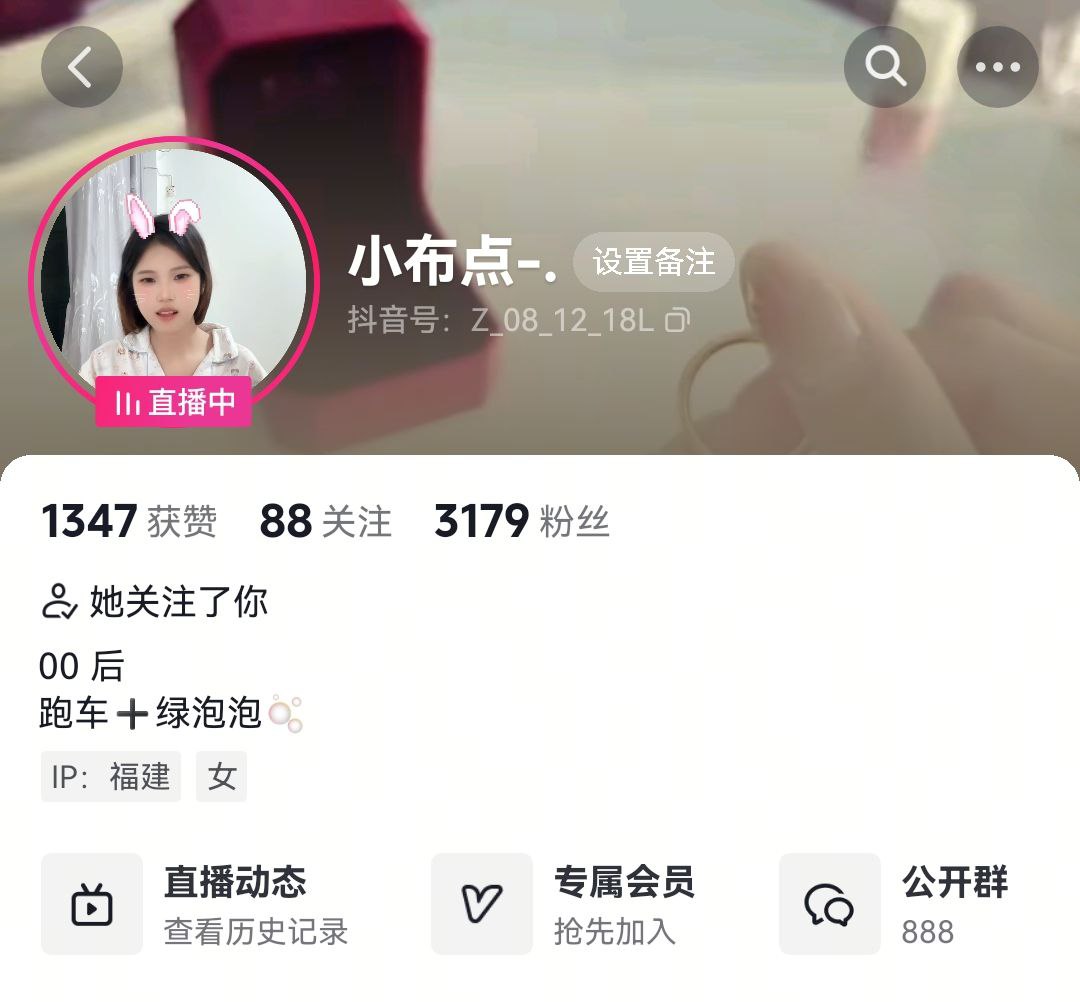Open the 88 关注 following list
Viewport: 1080px width, 1002px height.
pos(325,522)
